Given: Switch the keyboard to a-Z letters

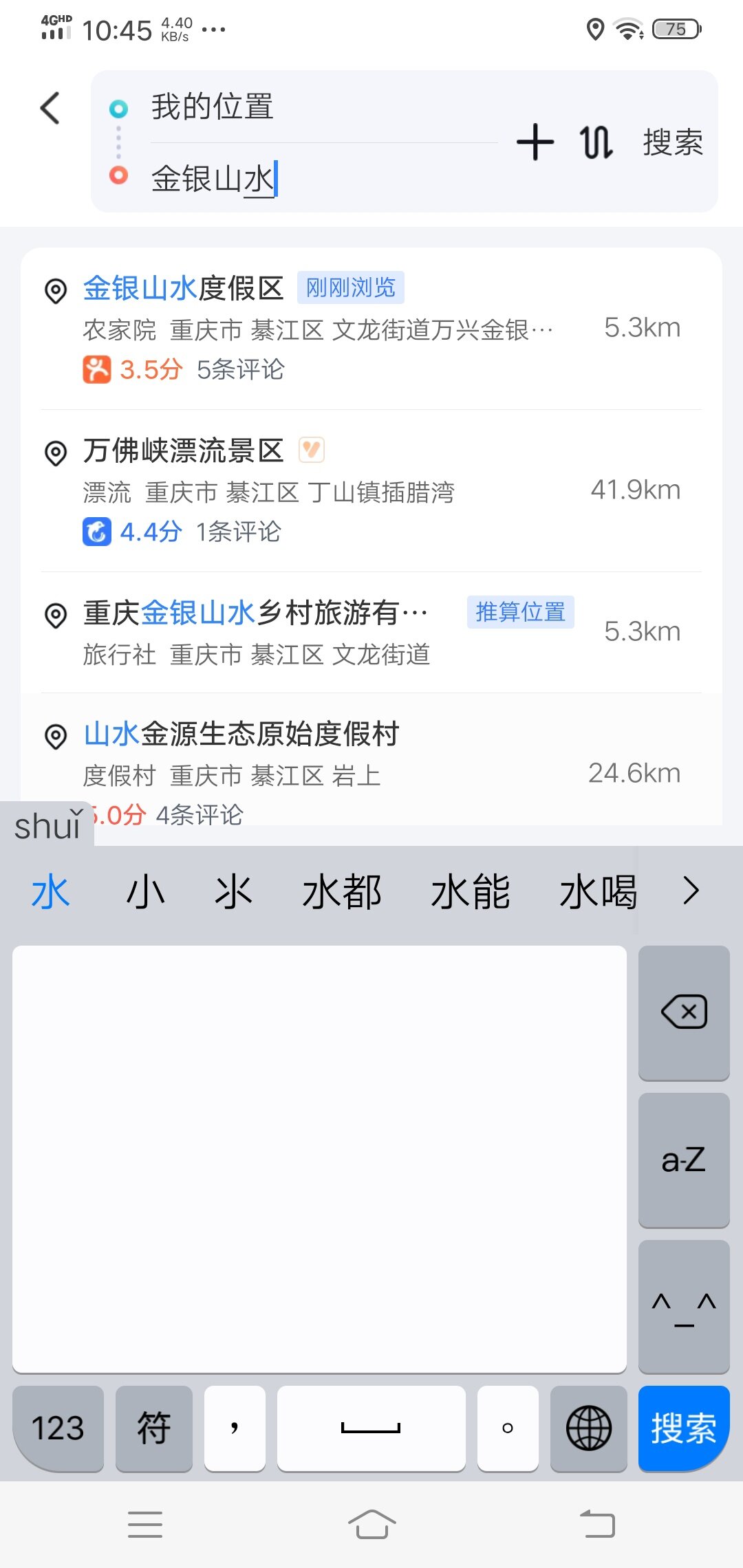Looking at the screenshot, I should (684, 1159).
